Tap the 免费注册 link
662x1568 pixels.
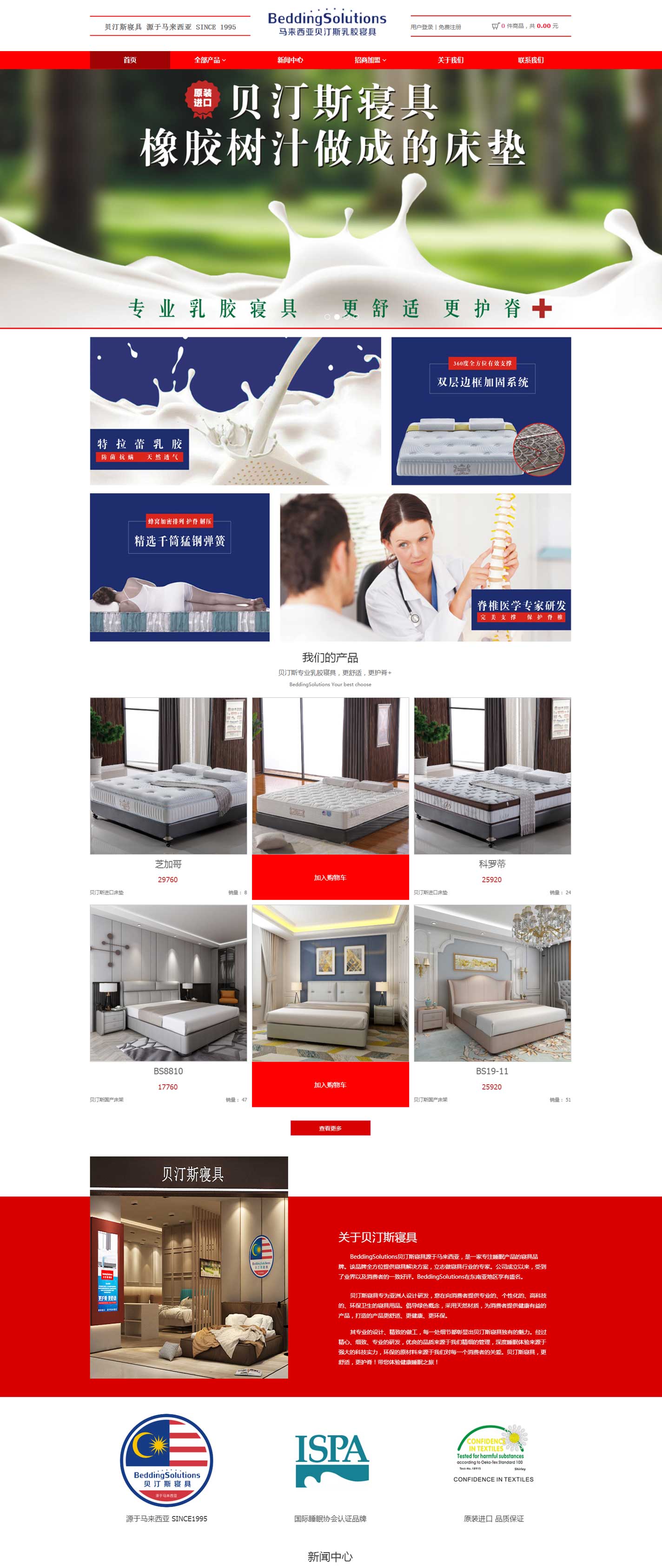(x=450, y=27)
